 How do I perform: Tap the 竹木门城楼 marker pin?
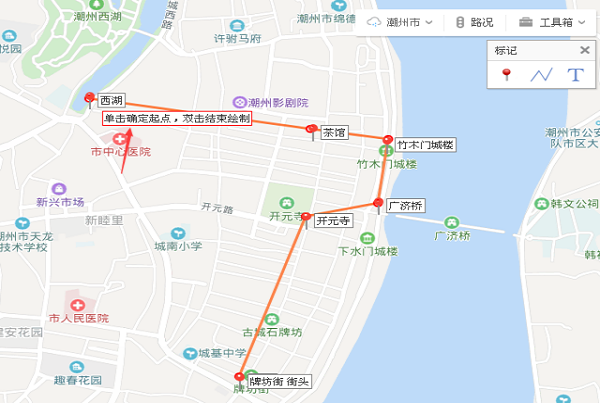388,140
